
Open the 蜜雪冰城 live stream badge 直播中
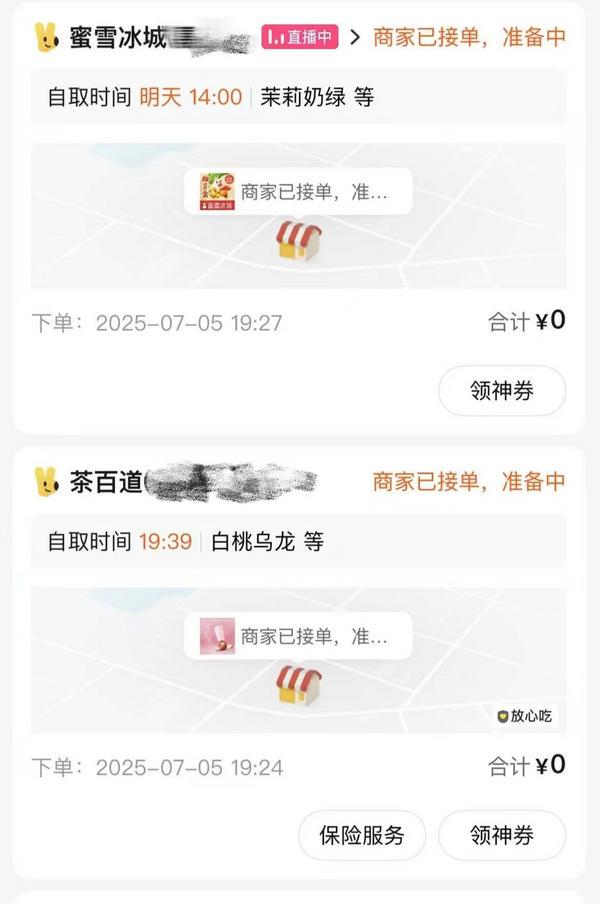(x=300, y=37)
